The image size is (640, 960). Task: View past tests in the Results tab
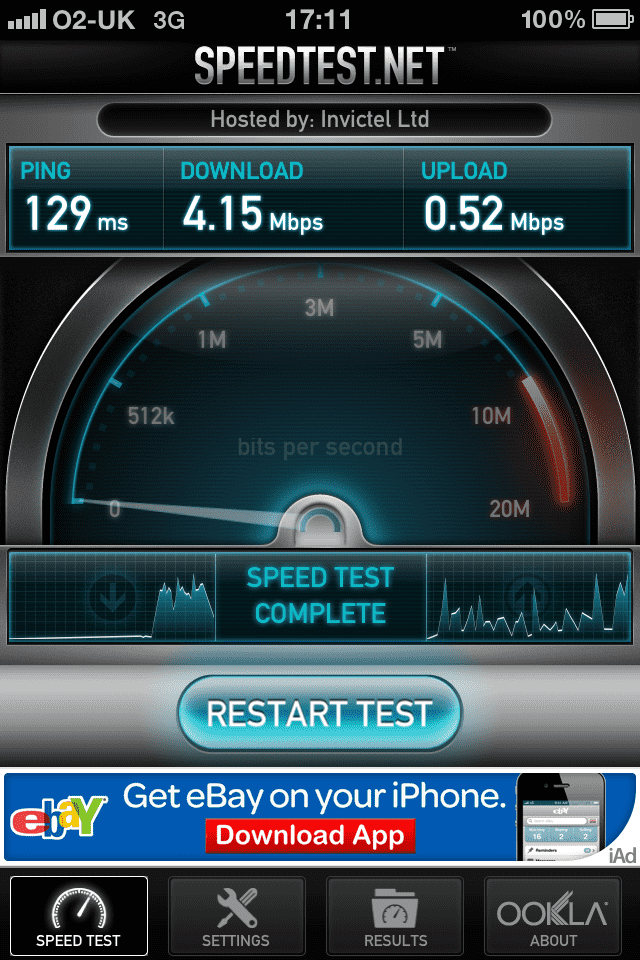tap(395, 915)
